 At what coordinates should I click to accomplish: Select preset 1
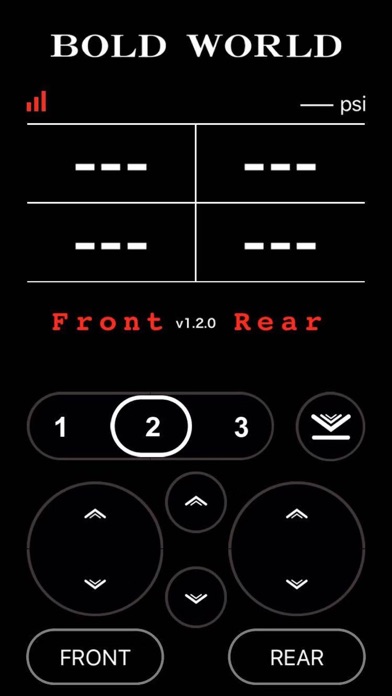click(61, 427)
